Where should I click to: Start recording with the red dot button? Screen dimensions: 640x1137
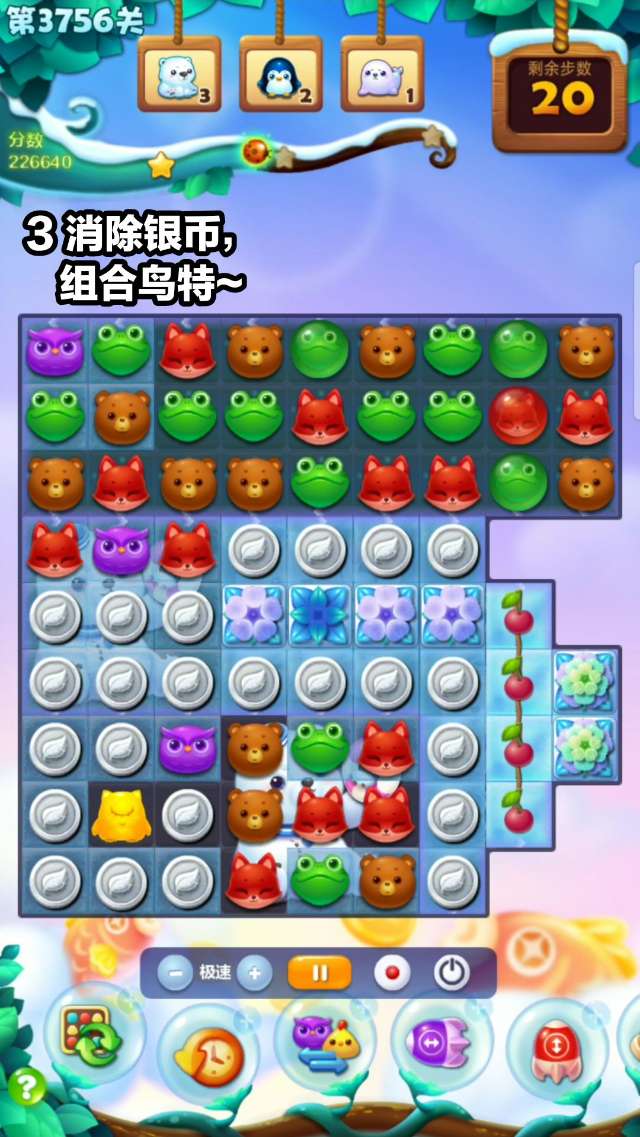391,972
